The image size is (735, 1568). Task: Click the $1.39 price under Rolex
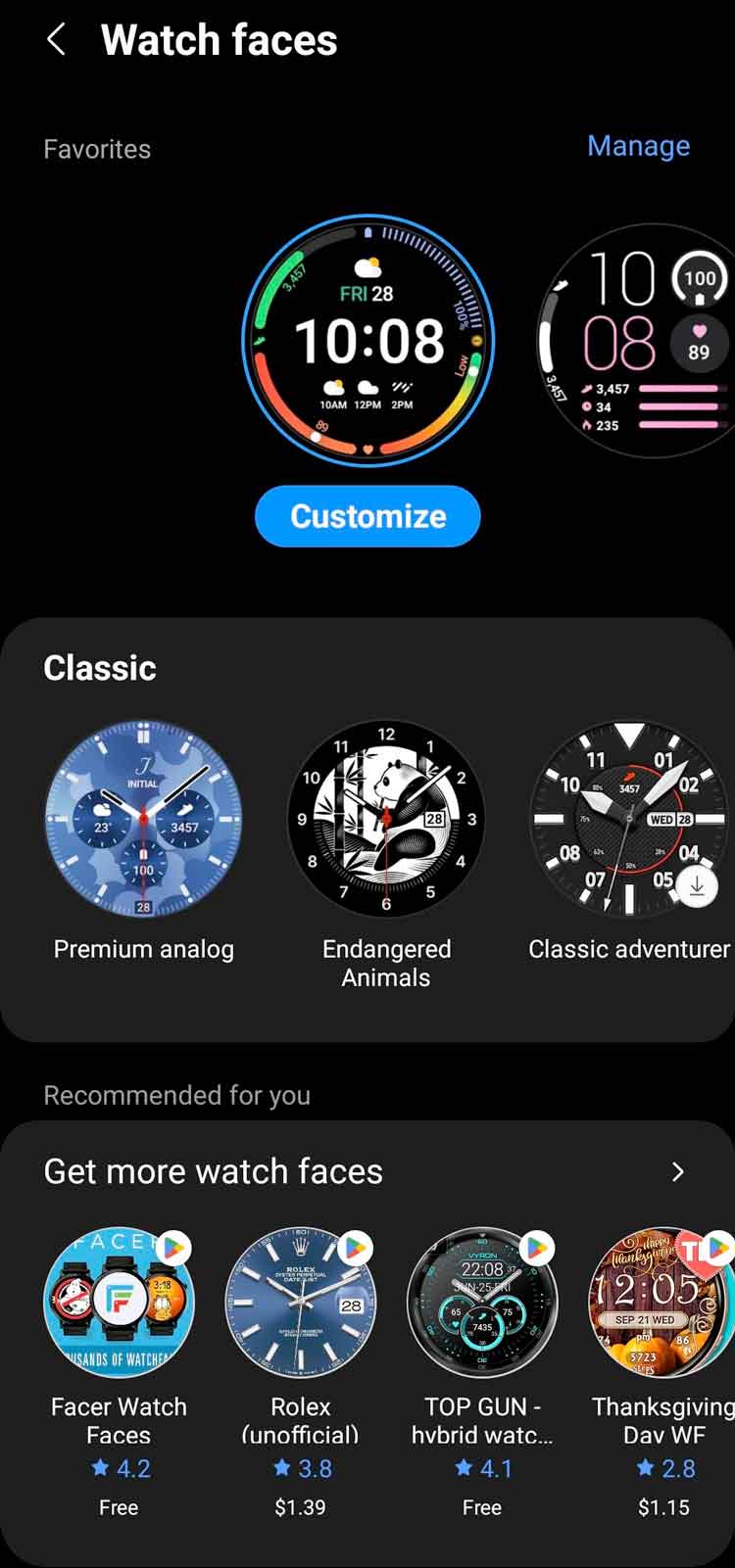[x=301, y=1507]
